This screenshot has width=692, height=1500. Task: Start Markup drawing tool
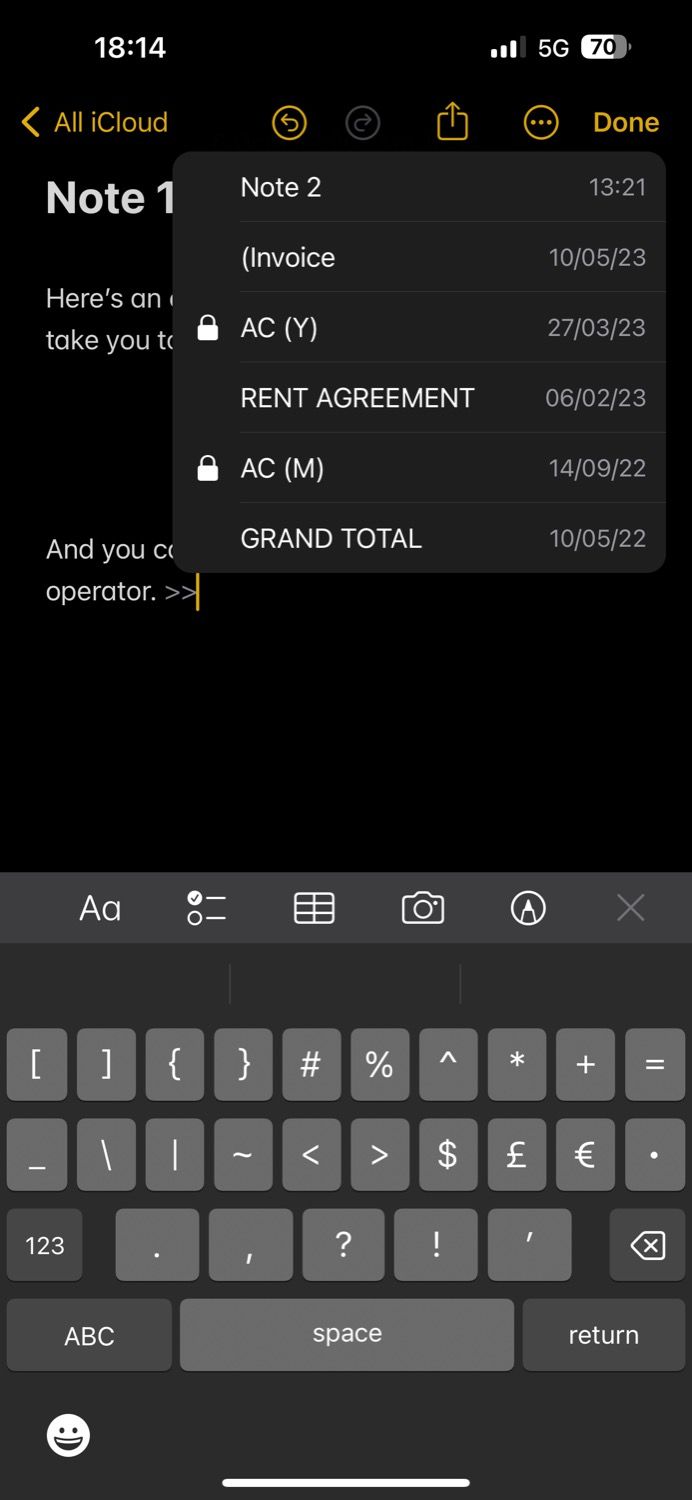pyautogui.click(x=528, y=908)
